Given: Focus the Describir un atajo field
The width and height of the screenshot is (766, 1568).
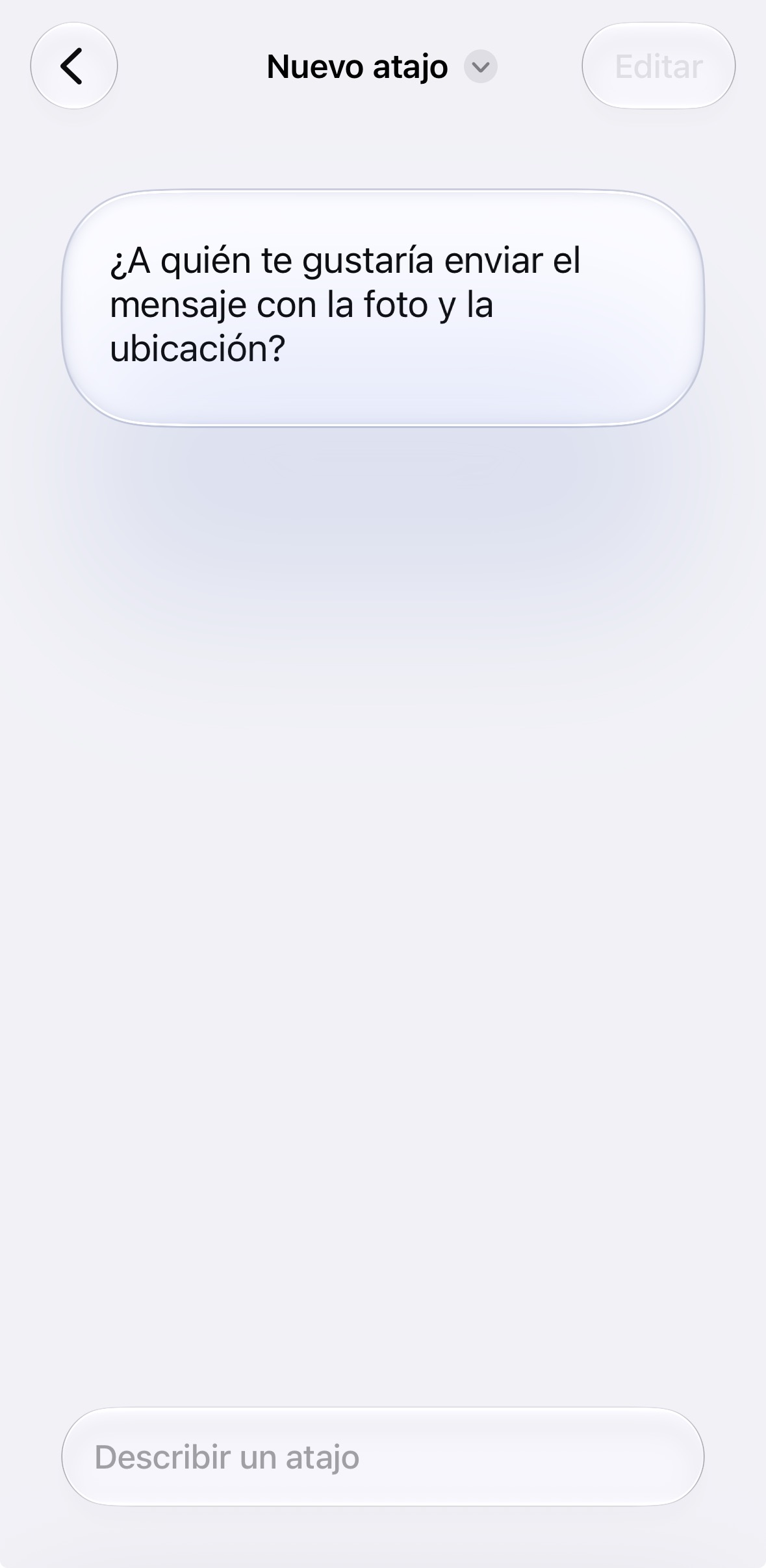Looking at the screenshot, I should 383,1457.
